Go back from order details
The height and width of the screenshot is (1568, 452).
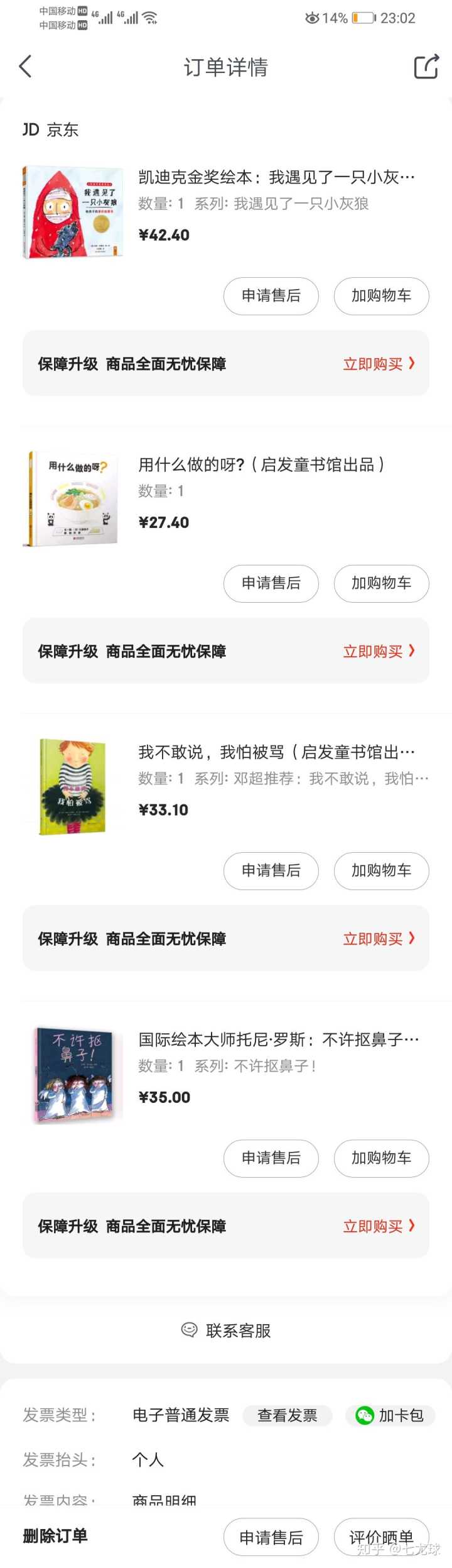(26, 66)
